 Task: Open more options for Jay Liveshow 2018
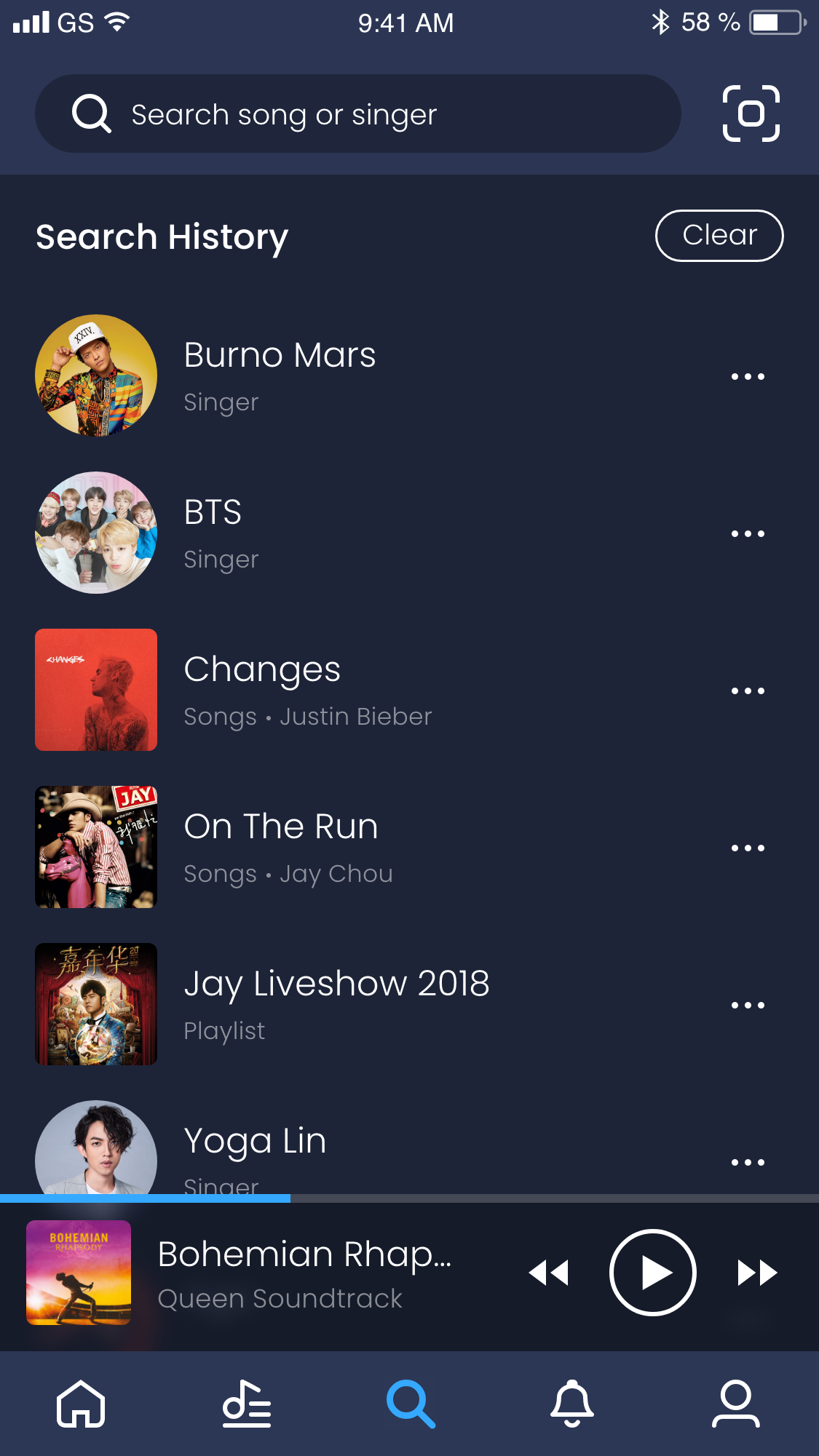tap(748, 1005)
